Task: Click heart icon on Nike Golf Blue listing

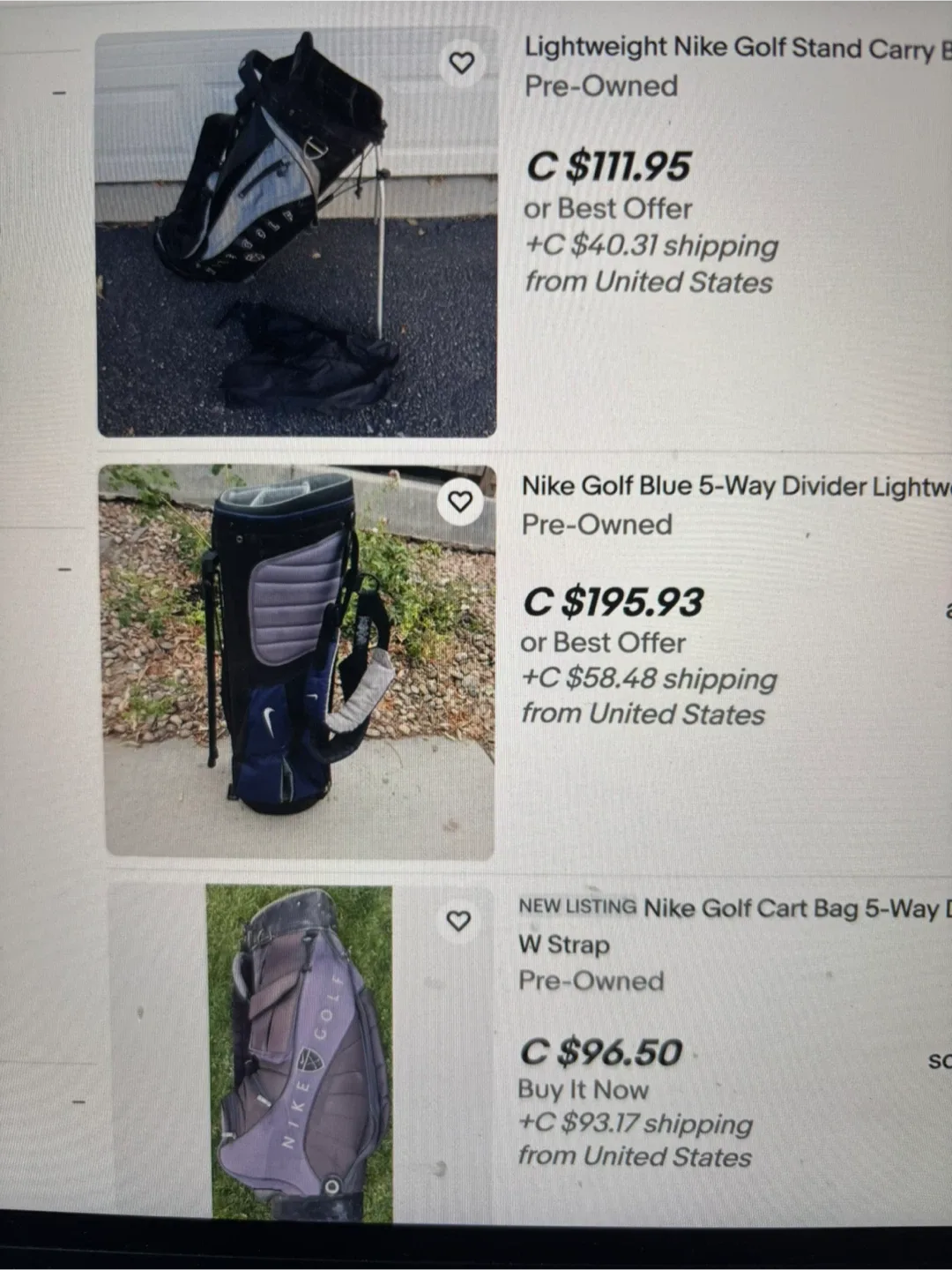Action: pos(459,503)
